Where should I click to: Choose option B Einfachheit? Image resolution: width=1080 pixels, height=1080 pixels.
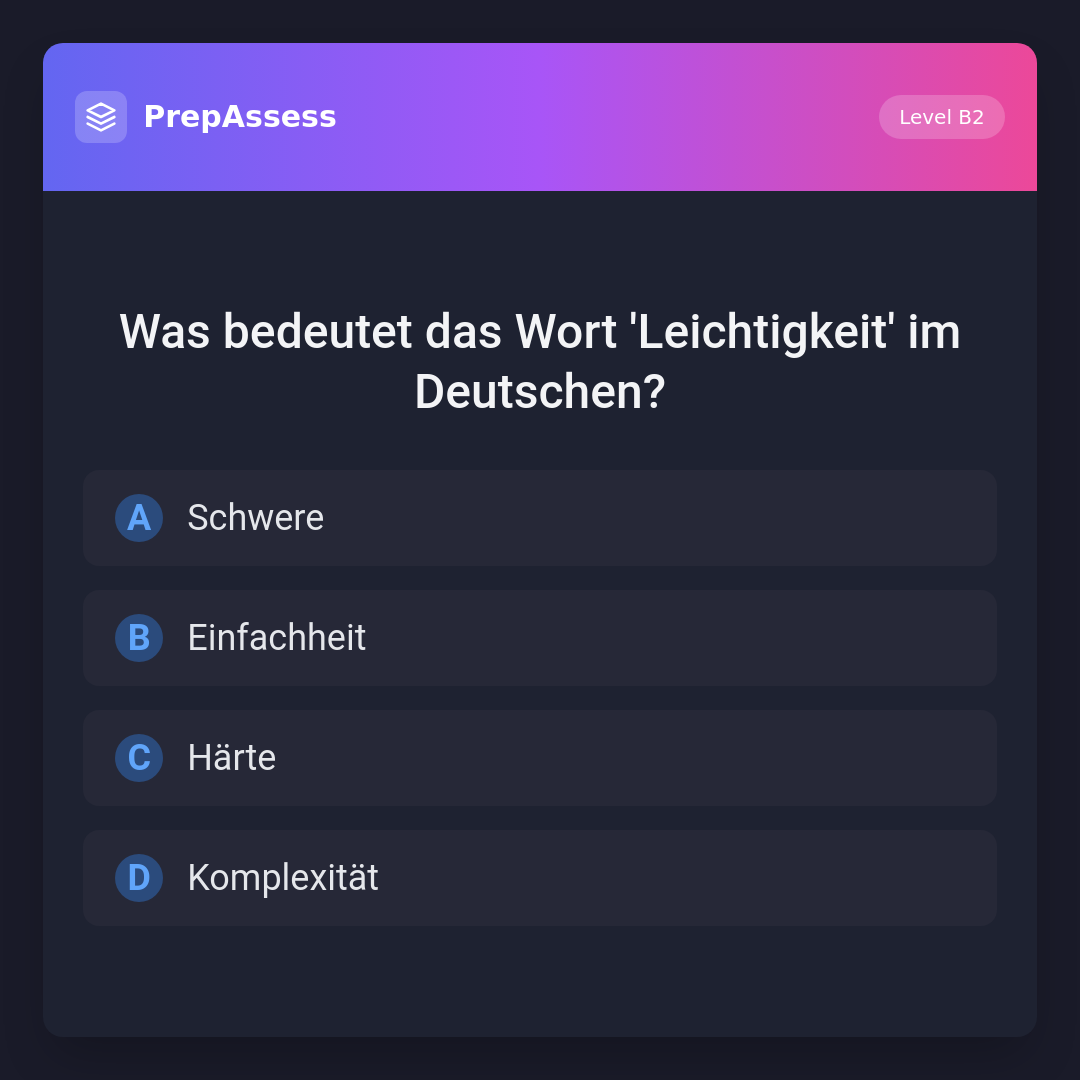(x=540, y=638)
